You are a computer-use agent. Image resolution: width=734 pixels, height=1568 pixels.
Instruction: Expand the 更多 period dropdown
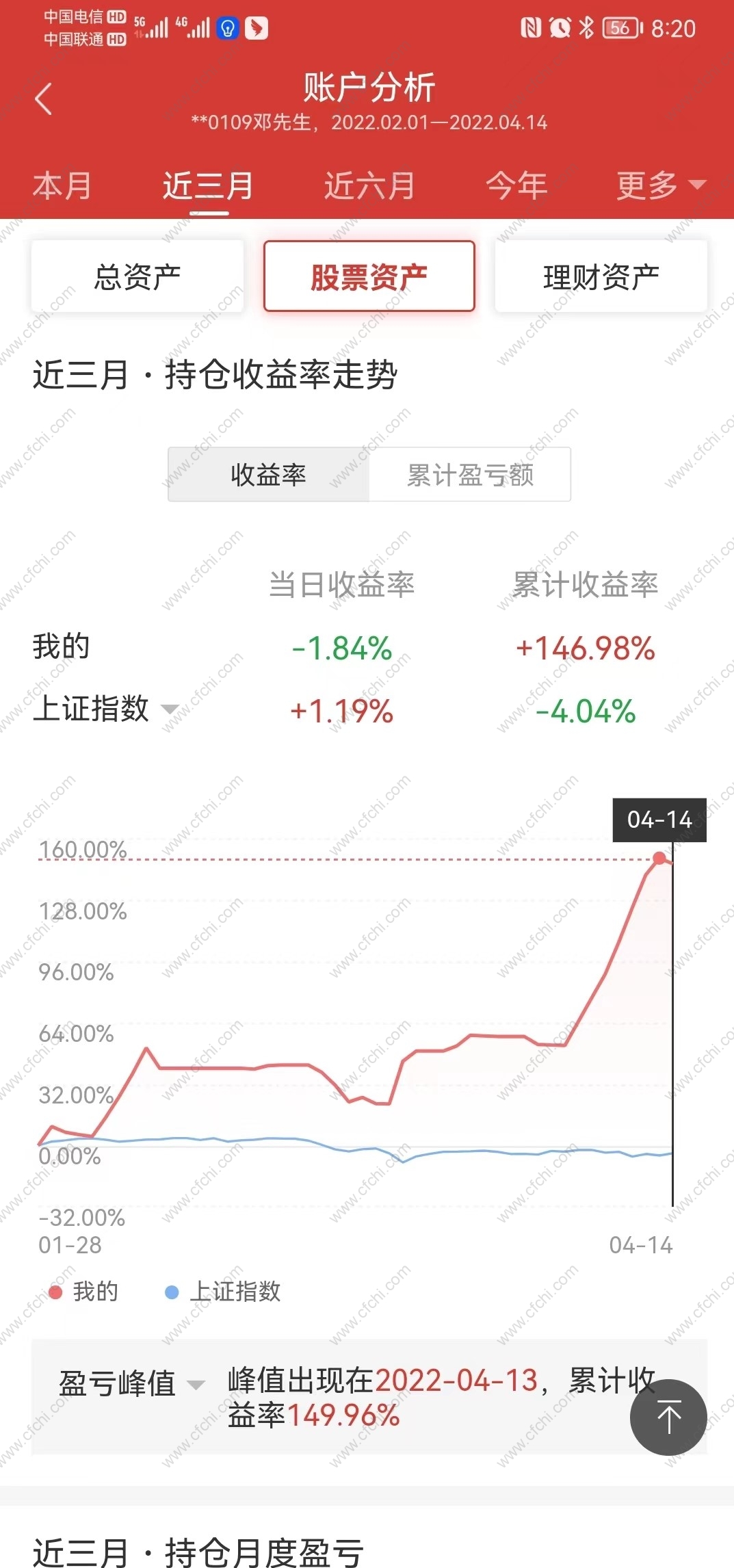[659, 186]
